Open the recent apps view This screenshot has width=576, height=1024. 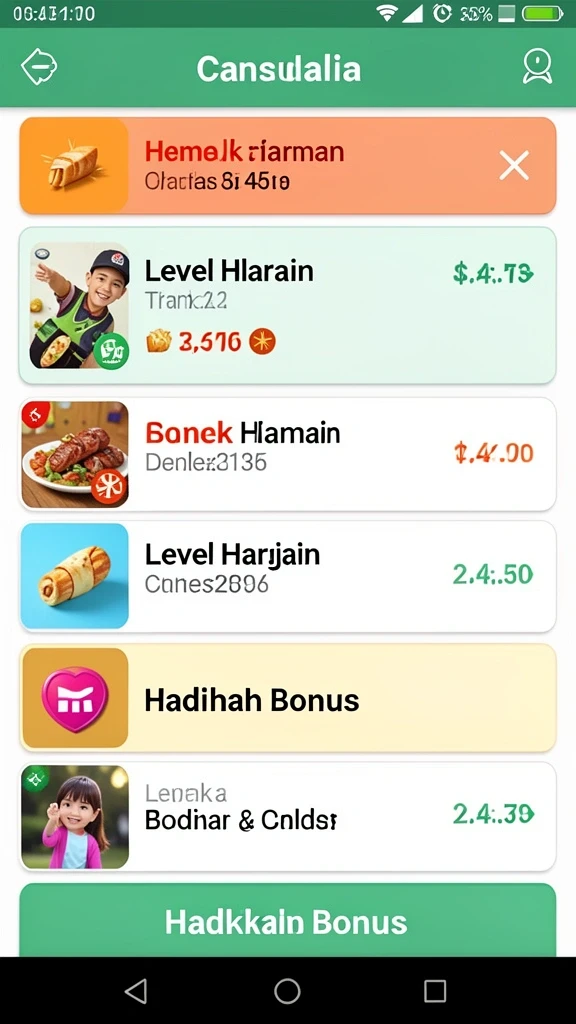tap(435, 991)
